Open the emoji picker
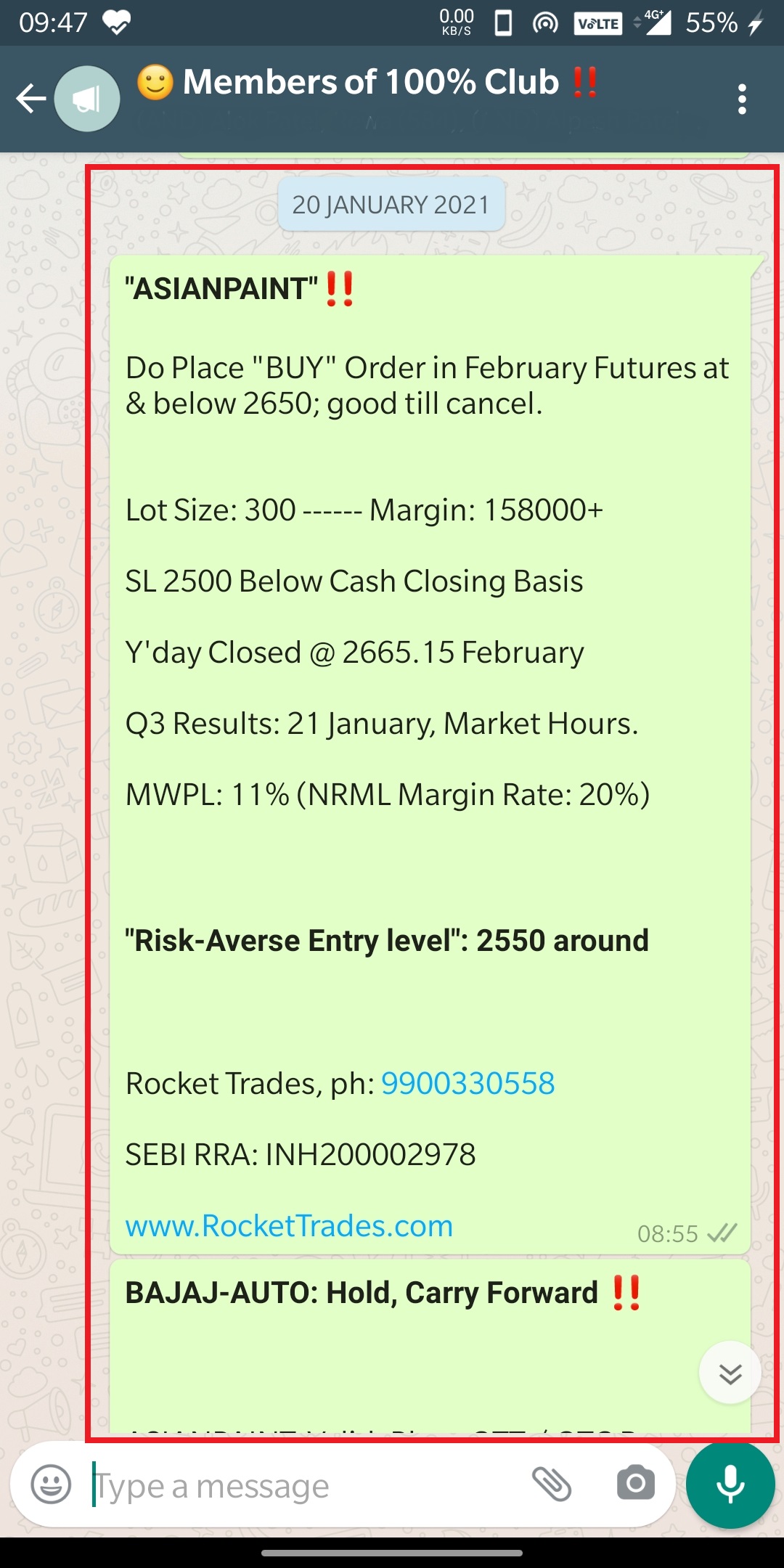The image size is (784, 1568). click(x=51, y=1485)
